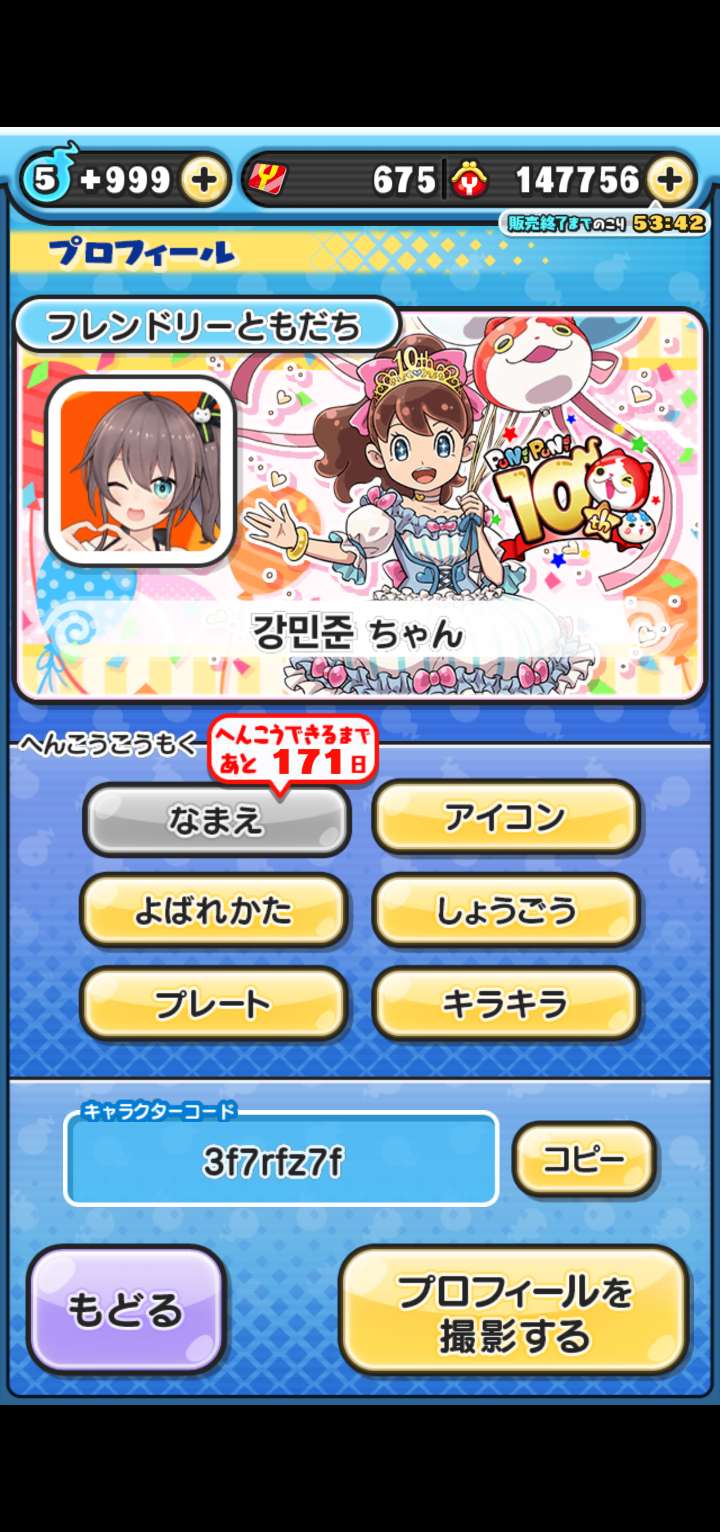Screen dimensions: 720x1532
Task: Select the しょうごう title button
Action: (505, 910)
